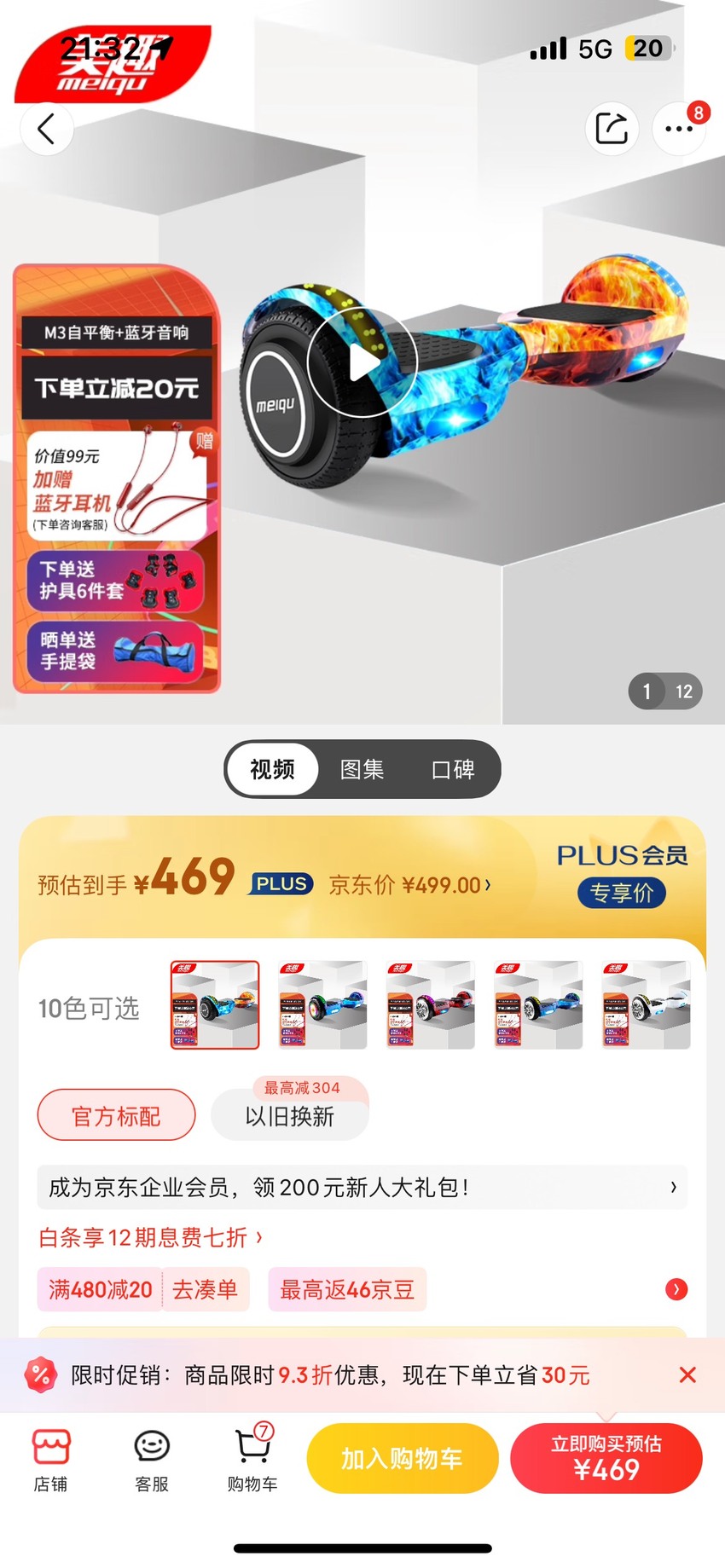Image resolution: width=725 pixels, height=1568 pixels.
Task: Open the 京东价 ¥499.00 price details
Action: point(410,885)
